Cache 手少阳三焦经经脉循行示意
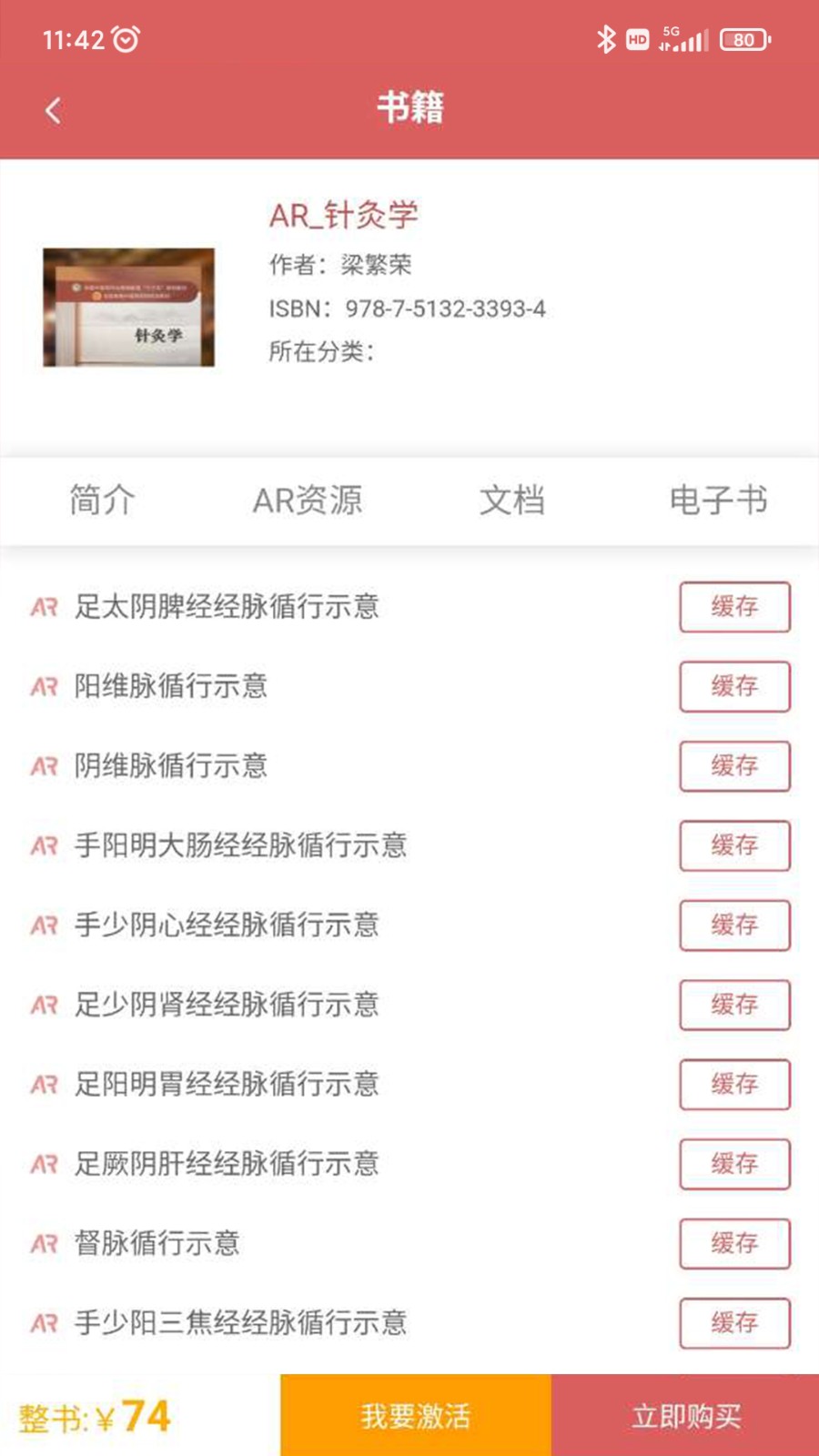The width and height of the screenshot is (819, 1456). pos(734,1323)
